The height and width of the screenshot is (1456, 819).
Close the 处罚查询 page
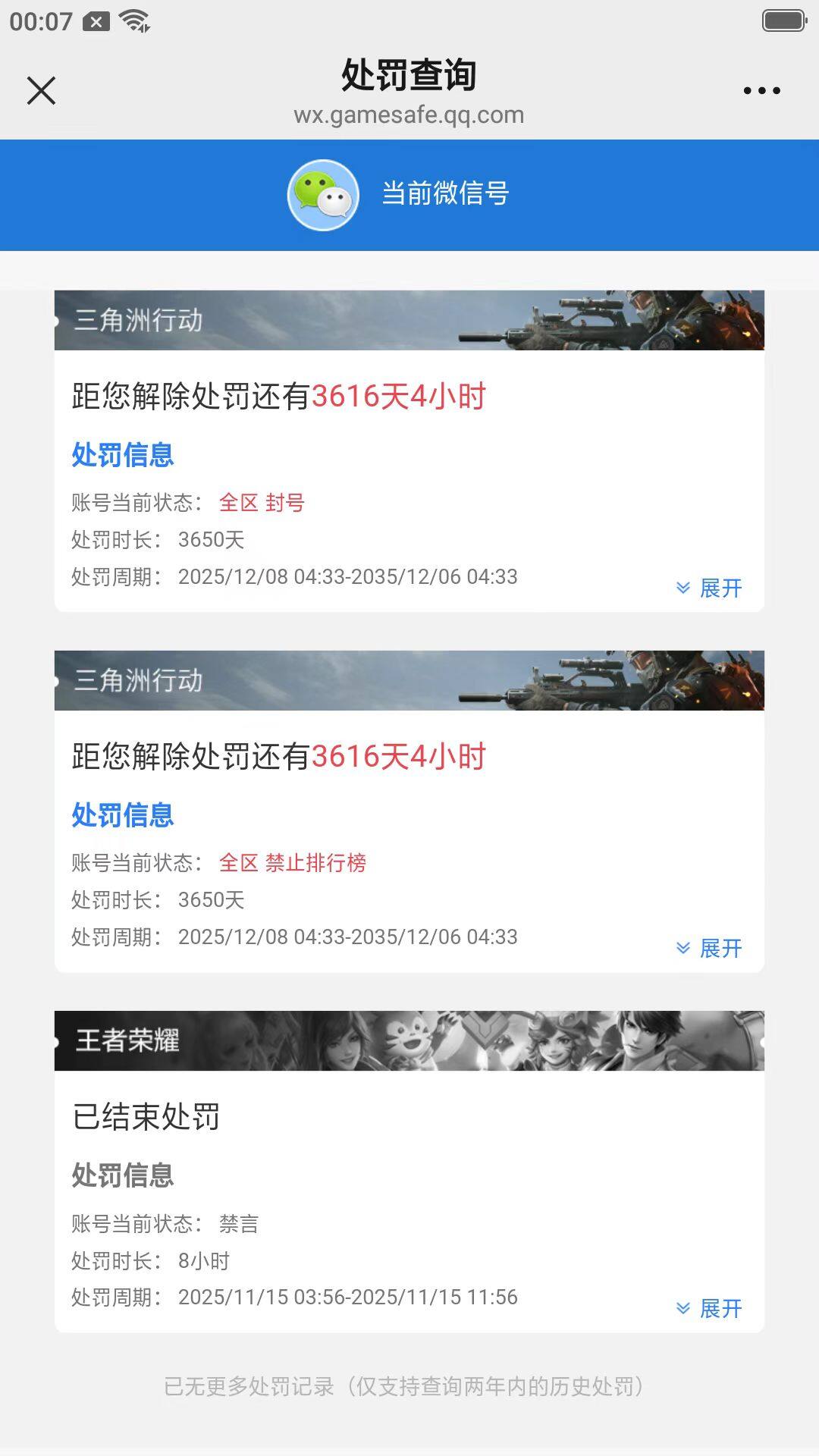click(x=42, y=90)
